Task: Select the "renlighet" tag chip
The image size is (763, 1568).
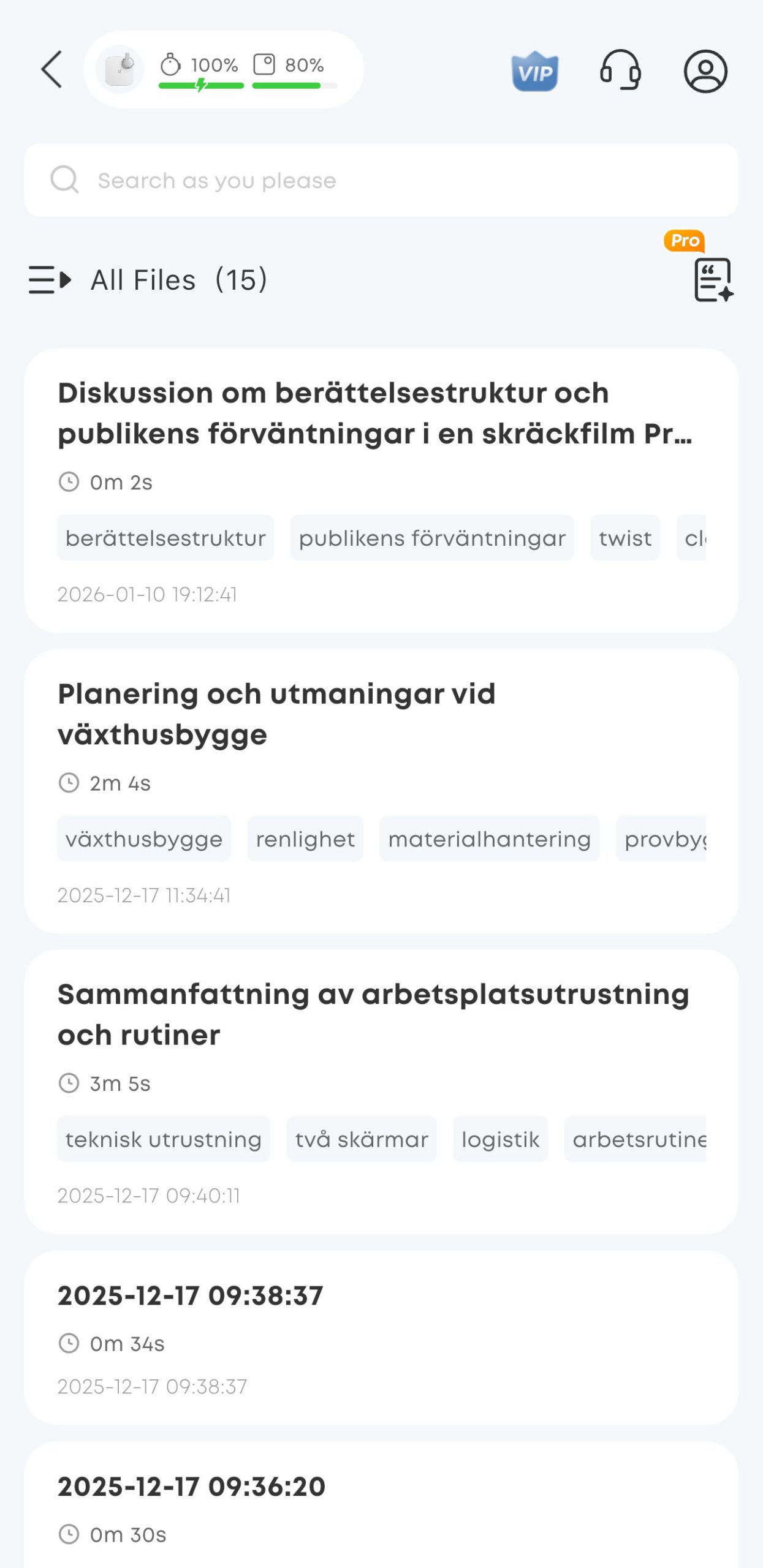Action: point(305,839)
